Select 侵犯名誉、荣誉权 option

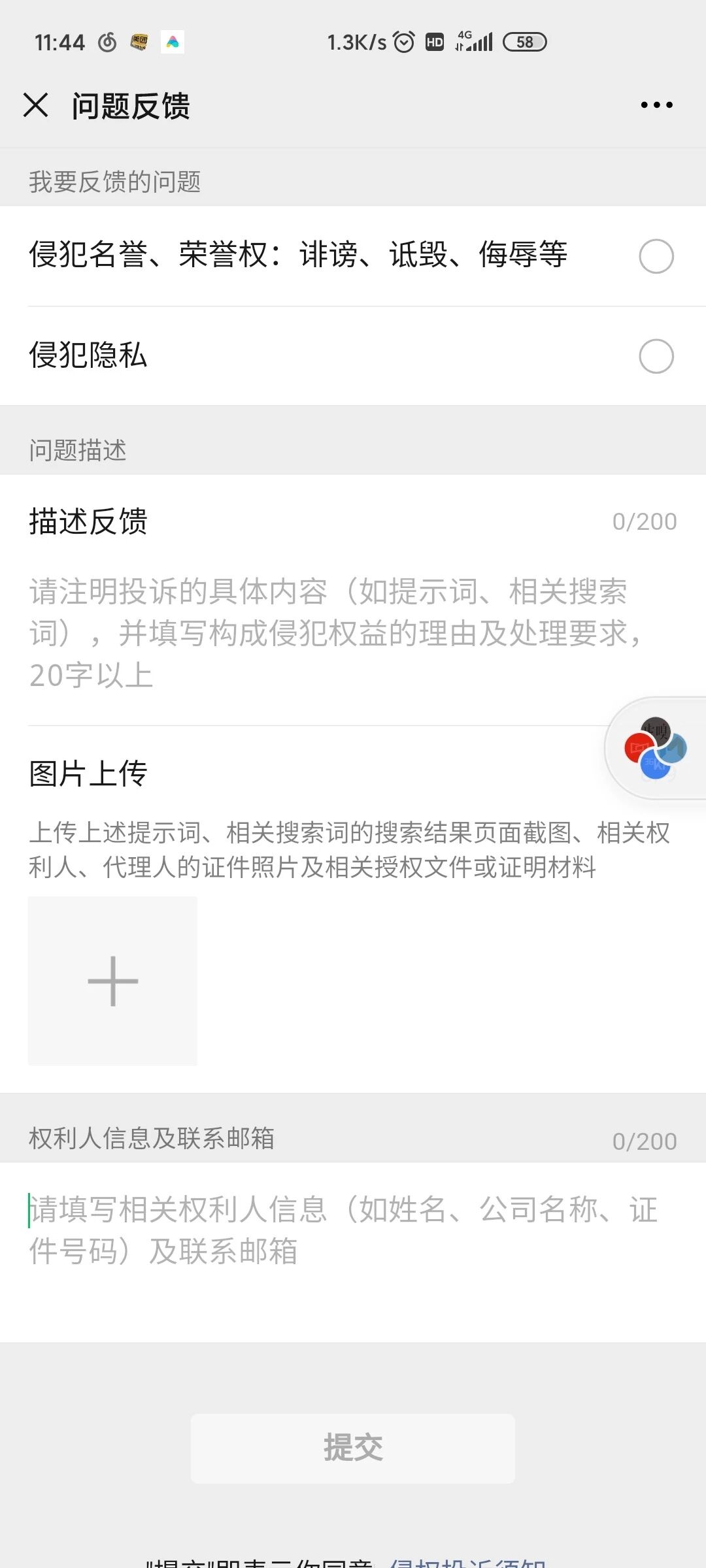353,255
